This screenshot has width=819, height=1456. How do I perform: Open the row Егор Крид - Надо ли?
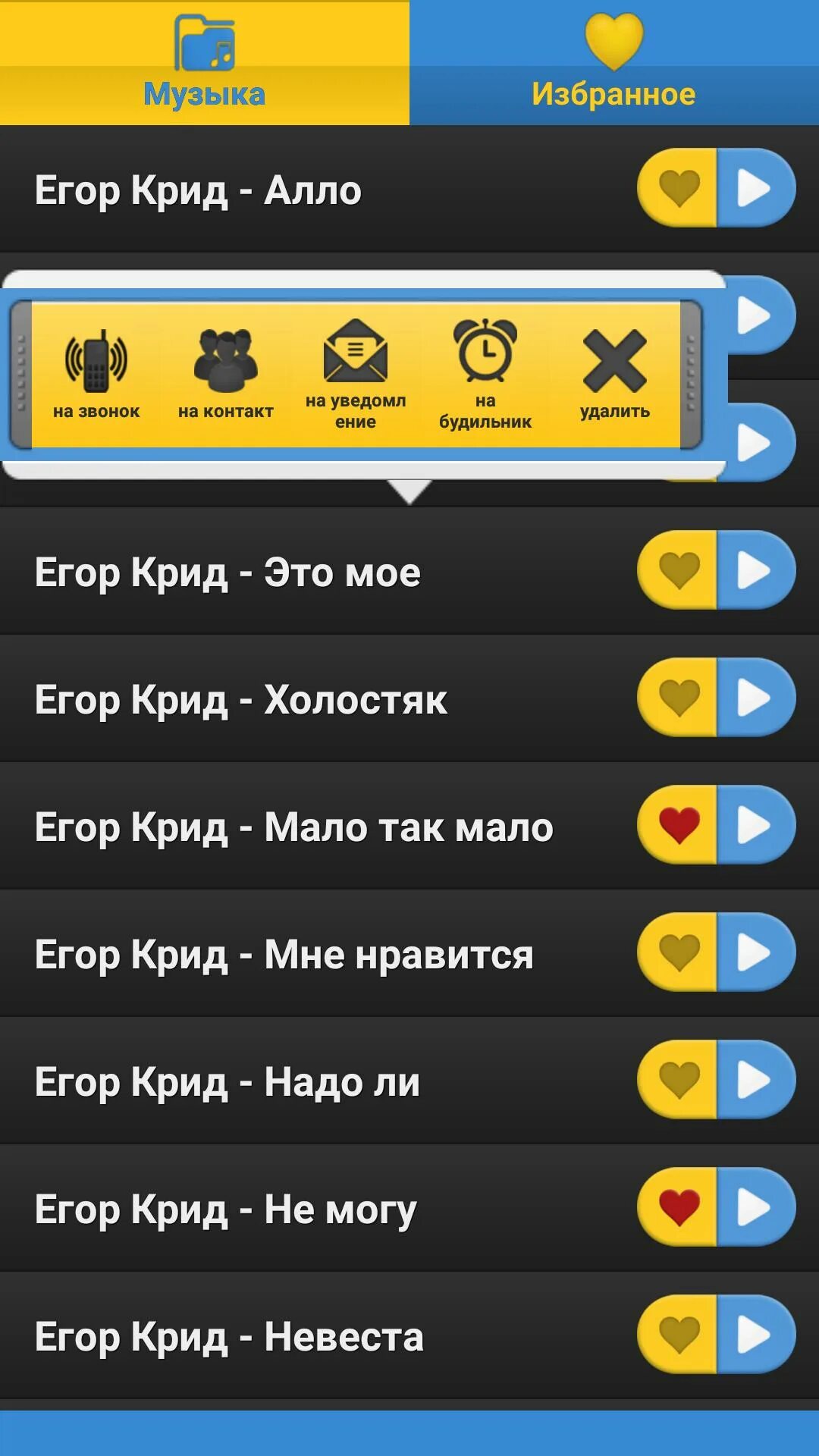[409, 1081]
